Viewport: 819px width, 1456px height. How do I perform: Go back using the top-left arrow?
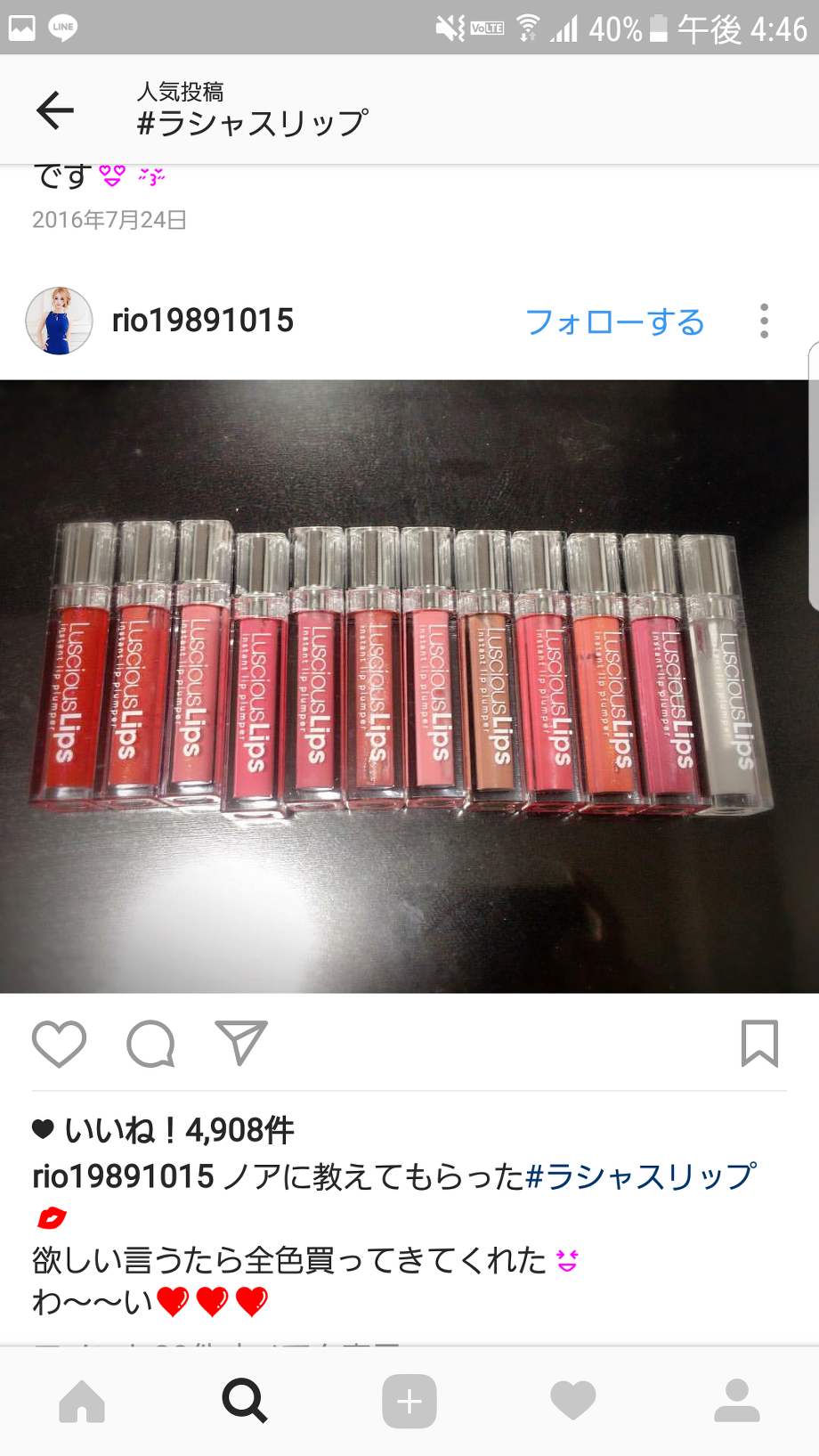coord(55,110)
